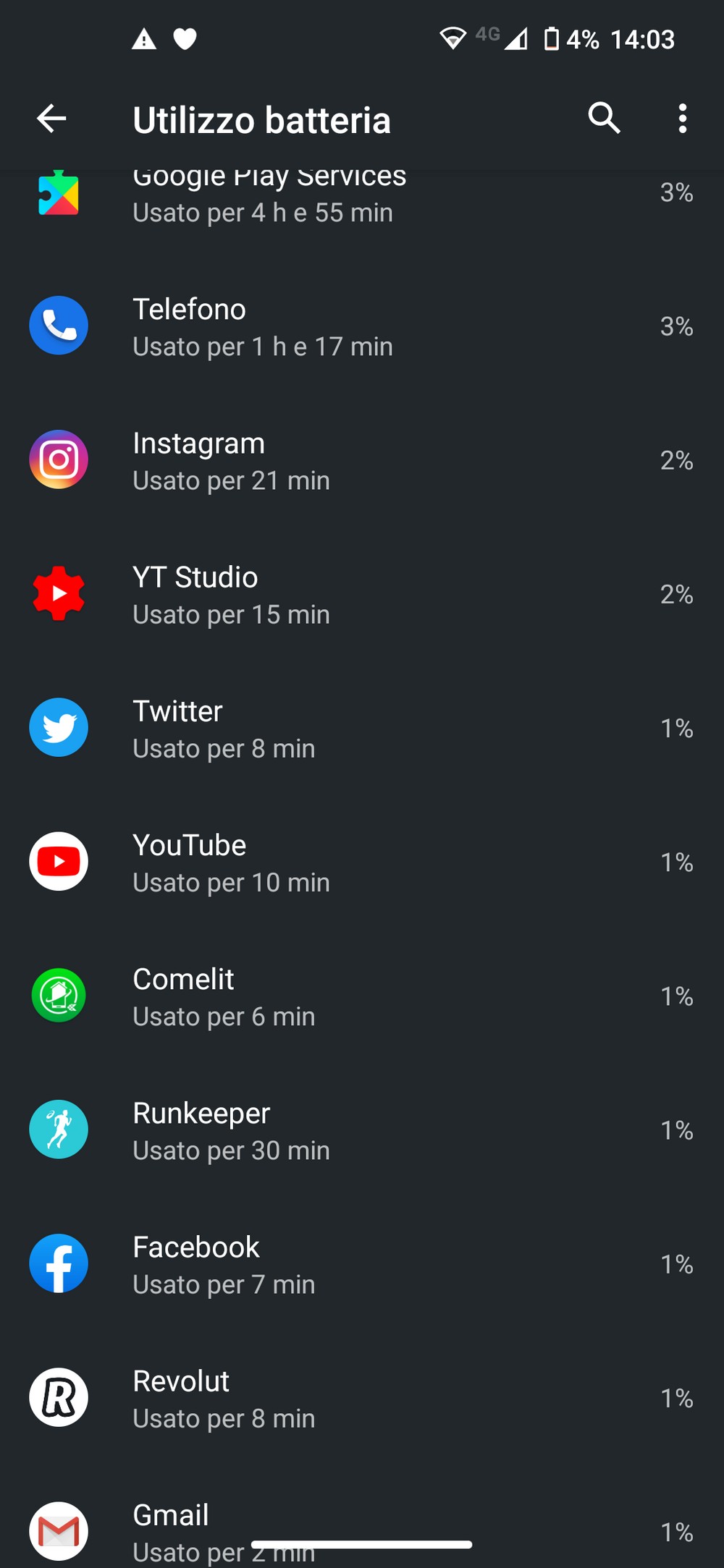View YouTube battery usage details
Image resolution: width=724 pixels, height=1568 pixels.
click(362, 862)
